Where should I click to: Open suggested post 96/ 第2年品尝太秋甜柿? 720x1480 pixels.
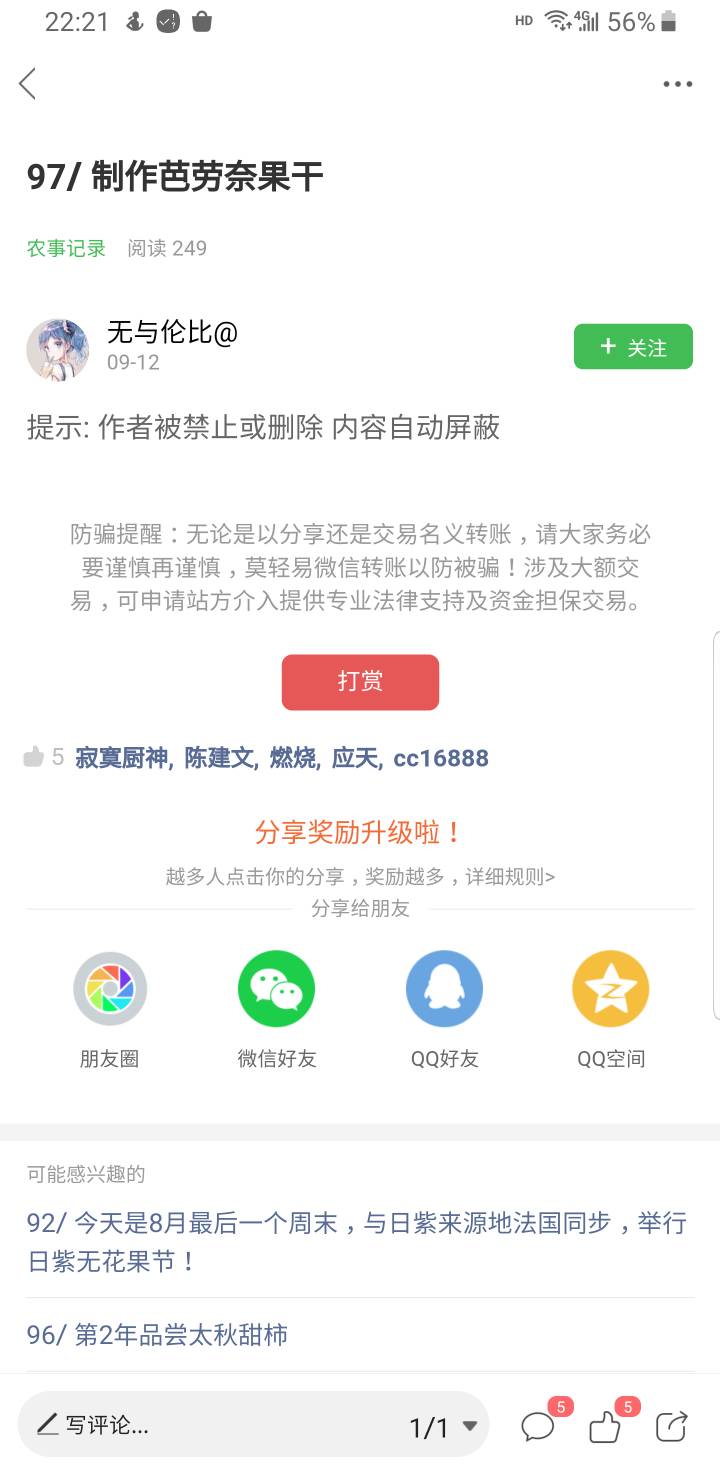(157, 1334)
